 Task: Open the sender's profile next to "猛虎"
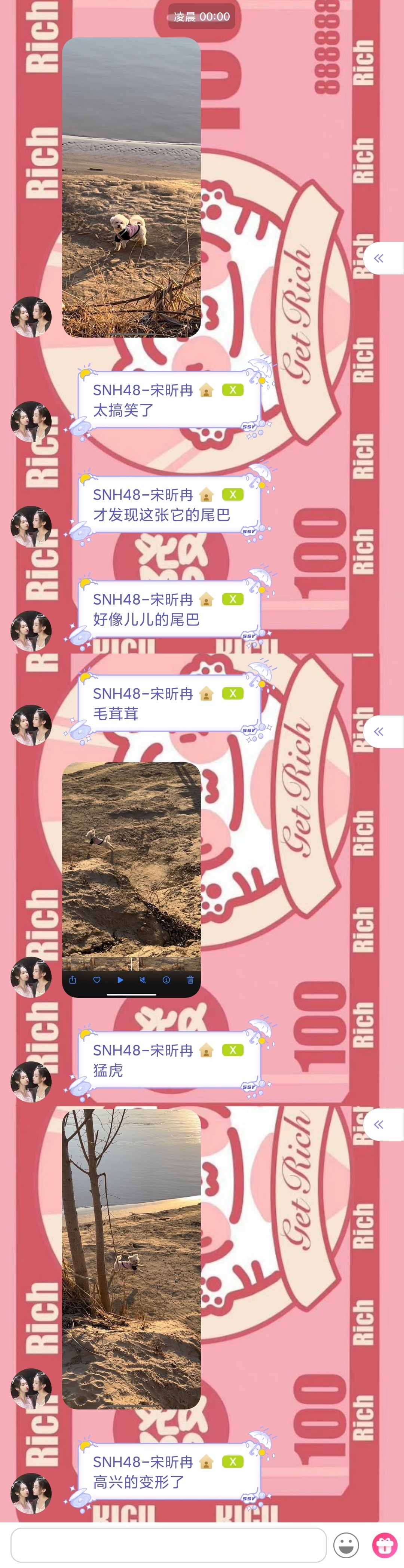pos(31,1082)
